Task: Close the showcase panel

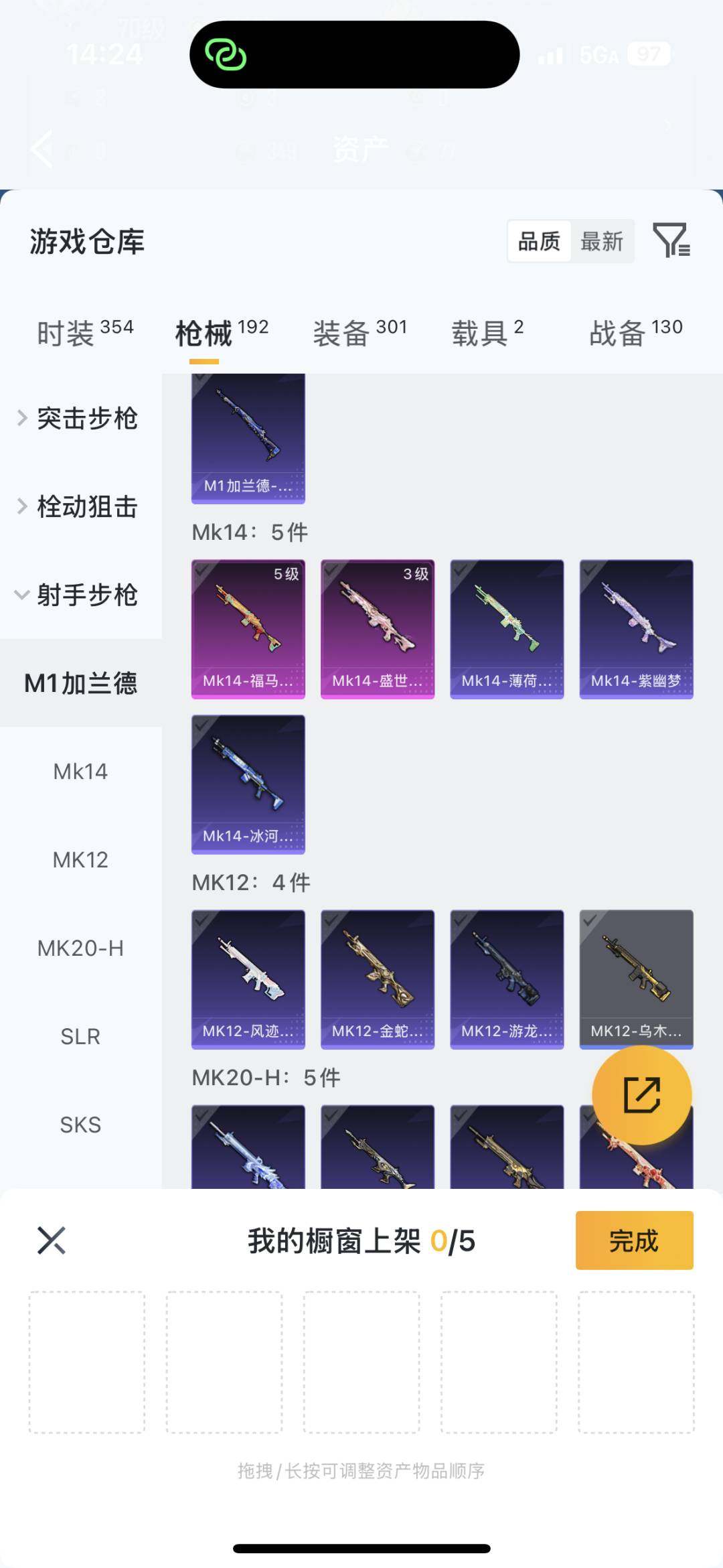Action: click(52, 1240)
